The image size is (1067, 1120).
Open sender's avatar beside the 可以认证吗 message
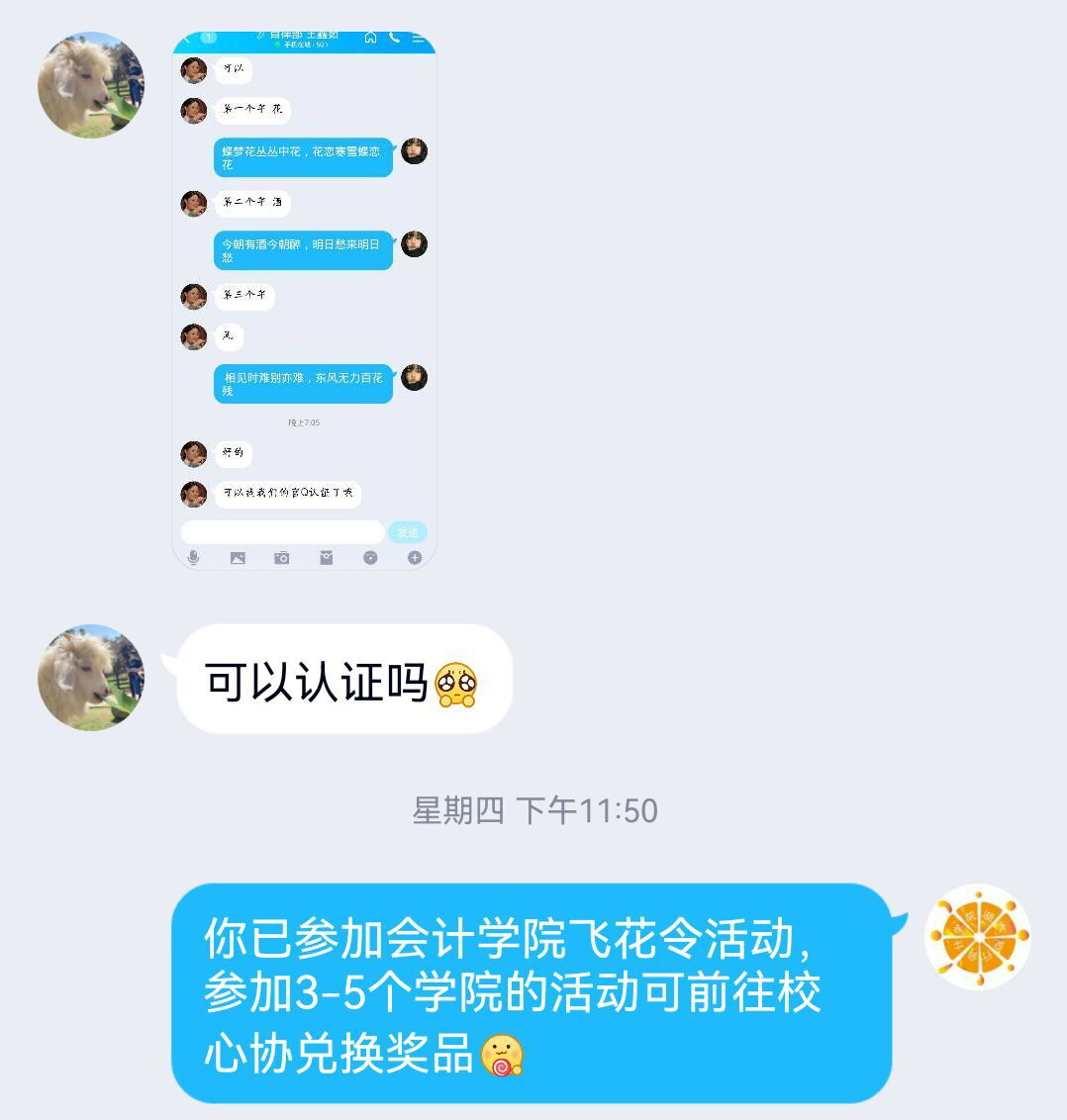pyautogui.click(x=91, y=678)
